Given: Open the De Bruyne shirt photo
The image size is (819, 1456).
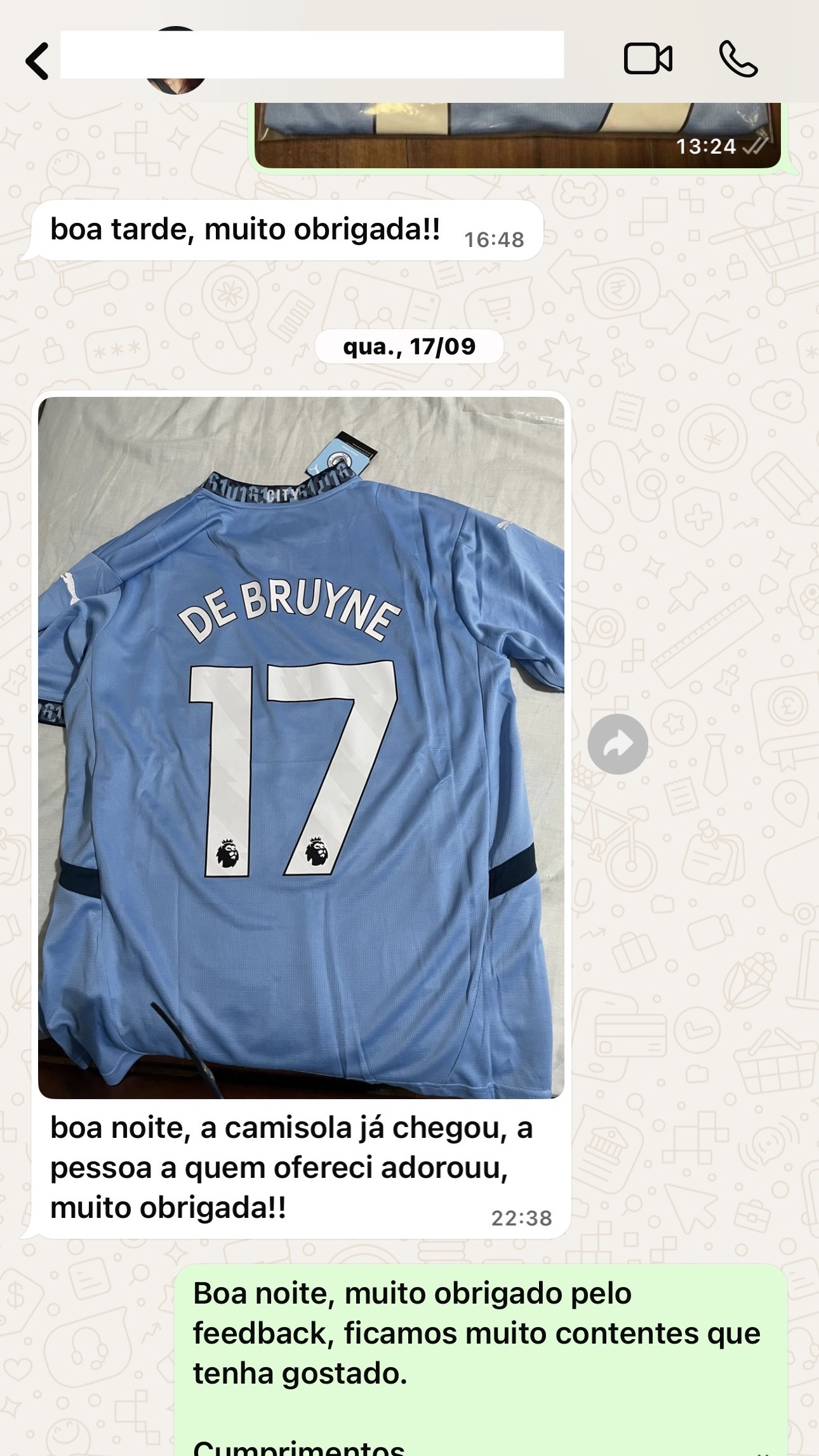Looking at the screenshot, I should 301,747.
